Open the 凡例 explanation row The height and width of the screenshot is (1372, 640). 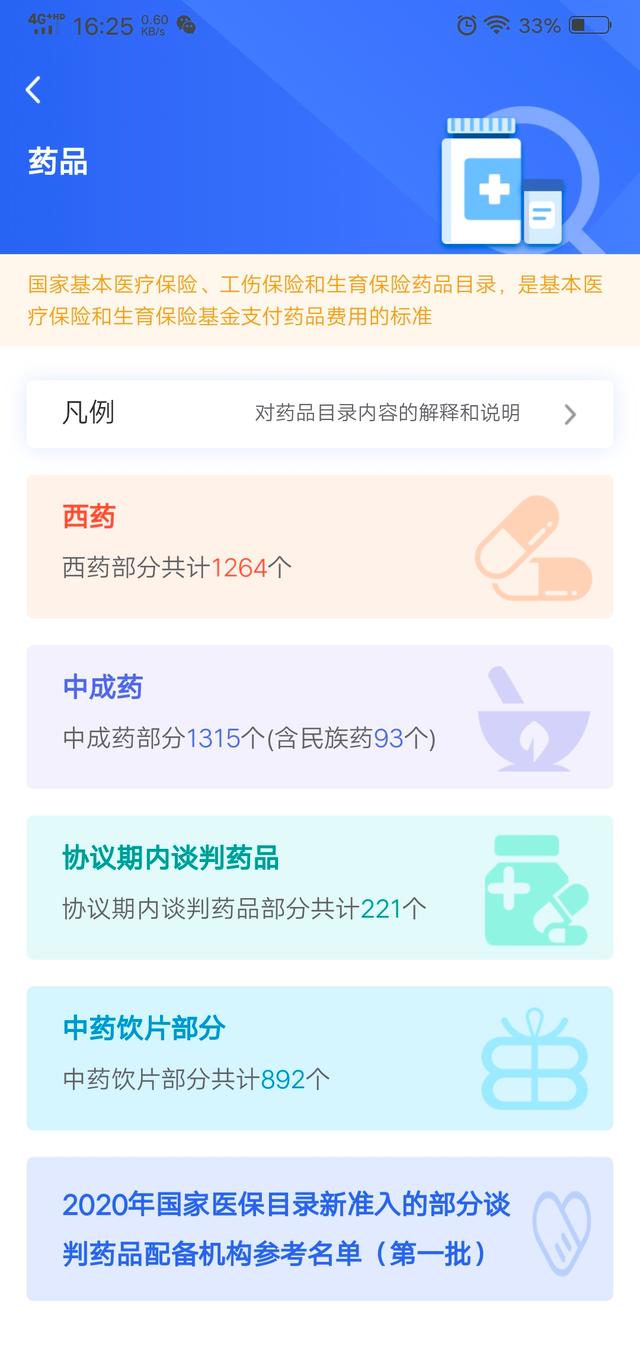pos(319,413)
